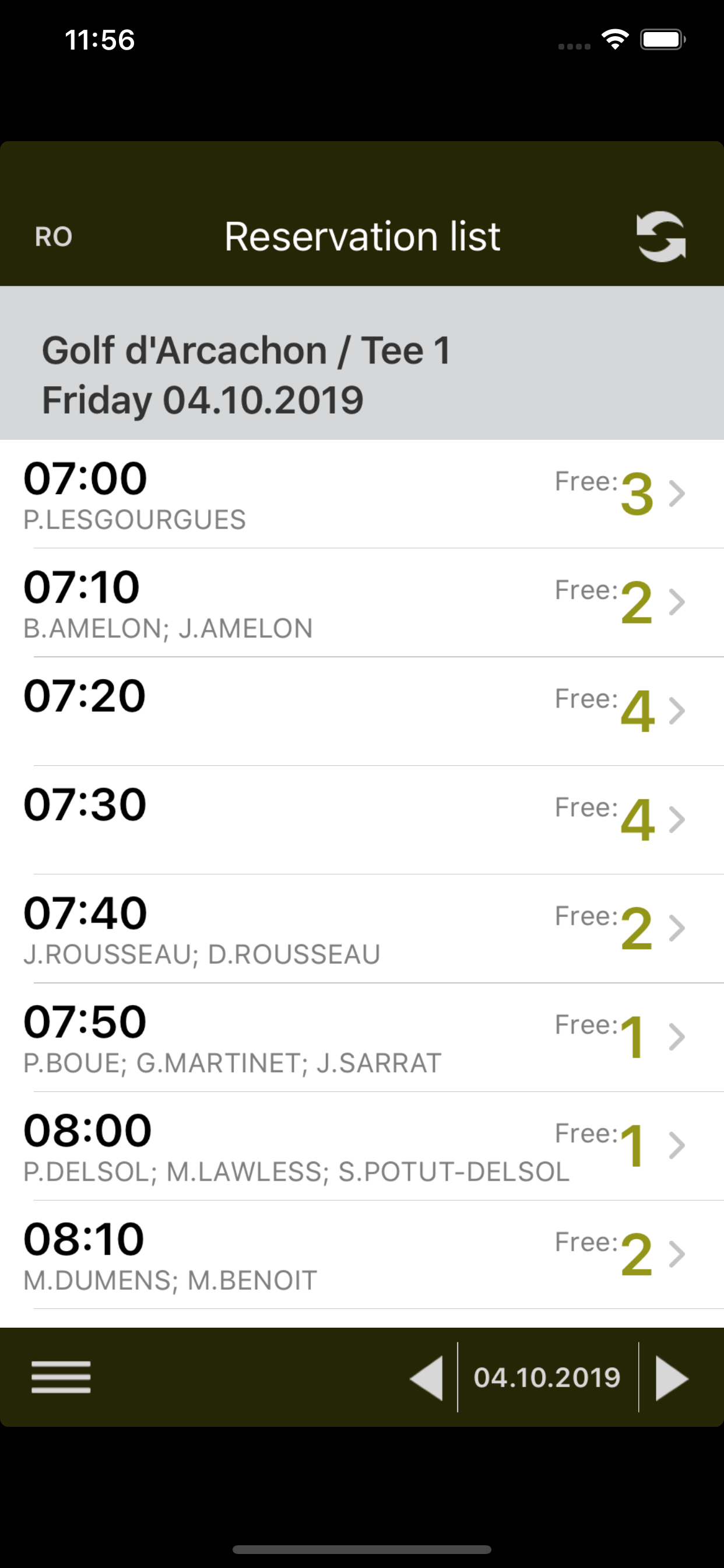
Task: Tap the RO button in header
Action: tap(54, 237)
